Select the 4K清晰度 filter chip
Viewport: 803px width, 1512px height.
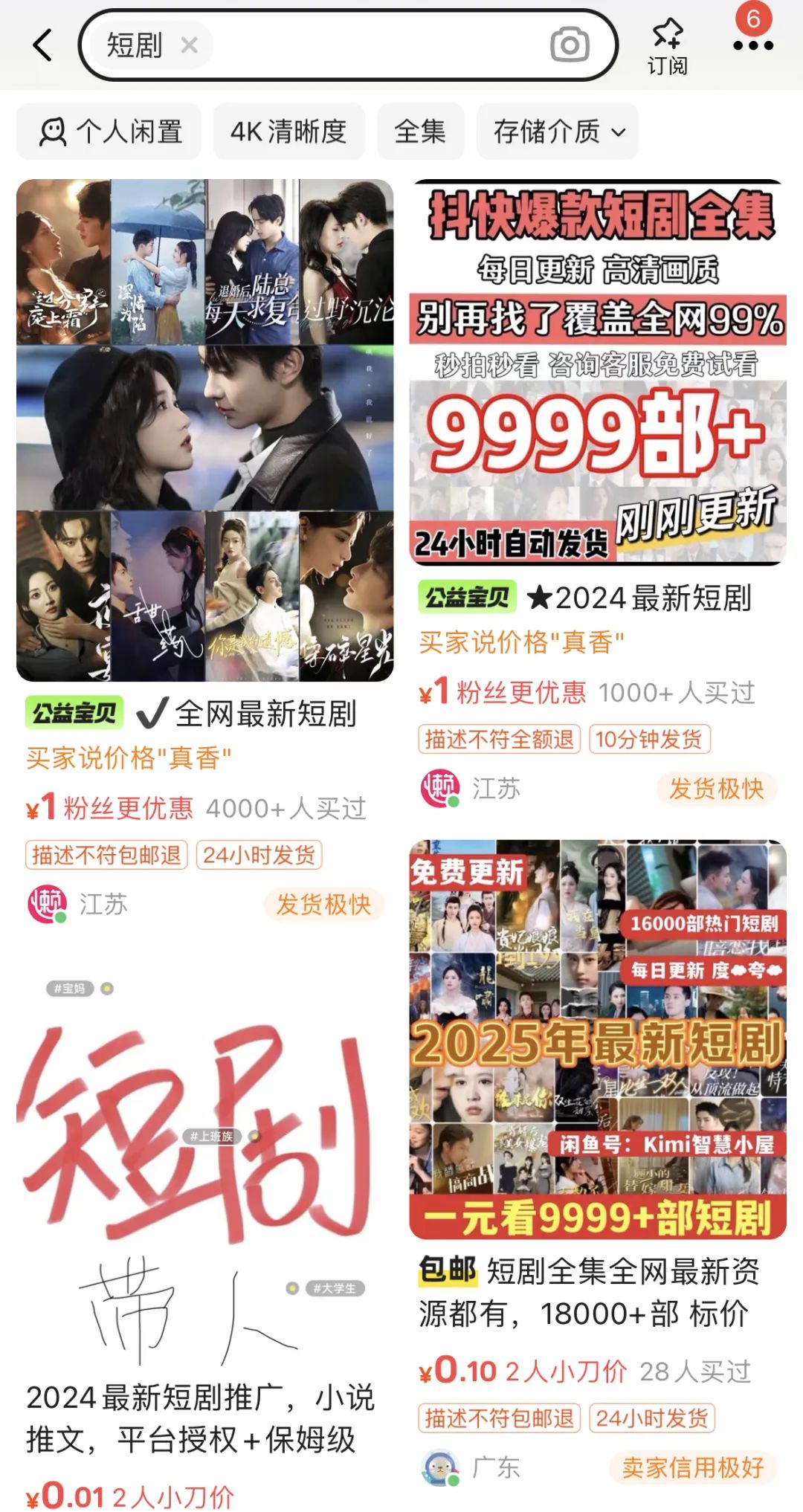pyautogui.click(x=288, y=132)
